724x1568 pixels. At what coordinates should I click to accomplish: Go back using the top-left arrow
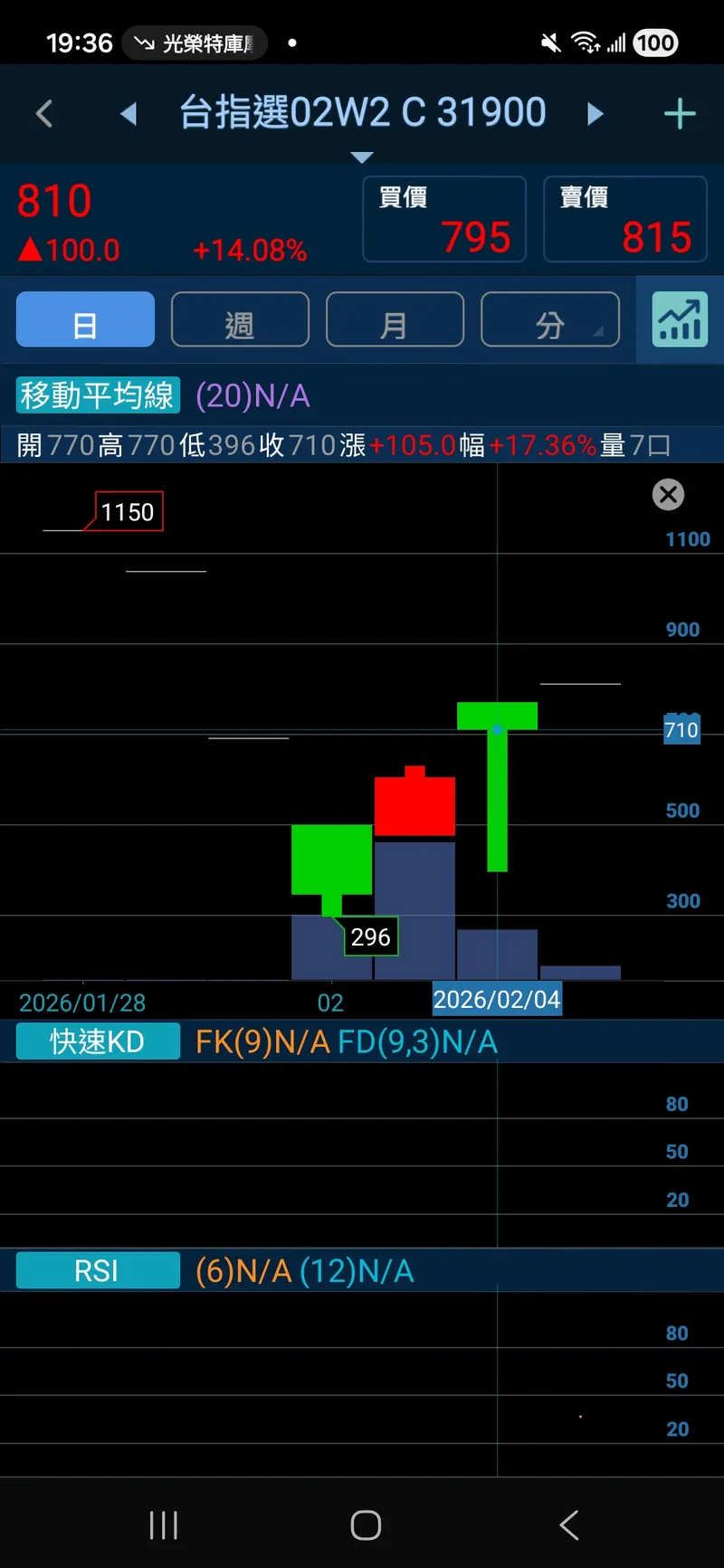(x=43, y=114)
